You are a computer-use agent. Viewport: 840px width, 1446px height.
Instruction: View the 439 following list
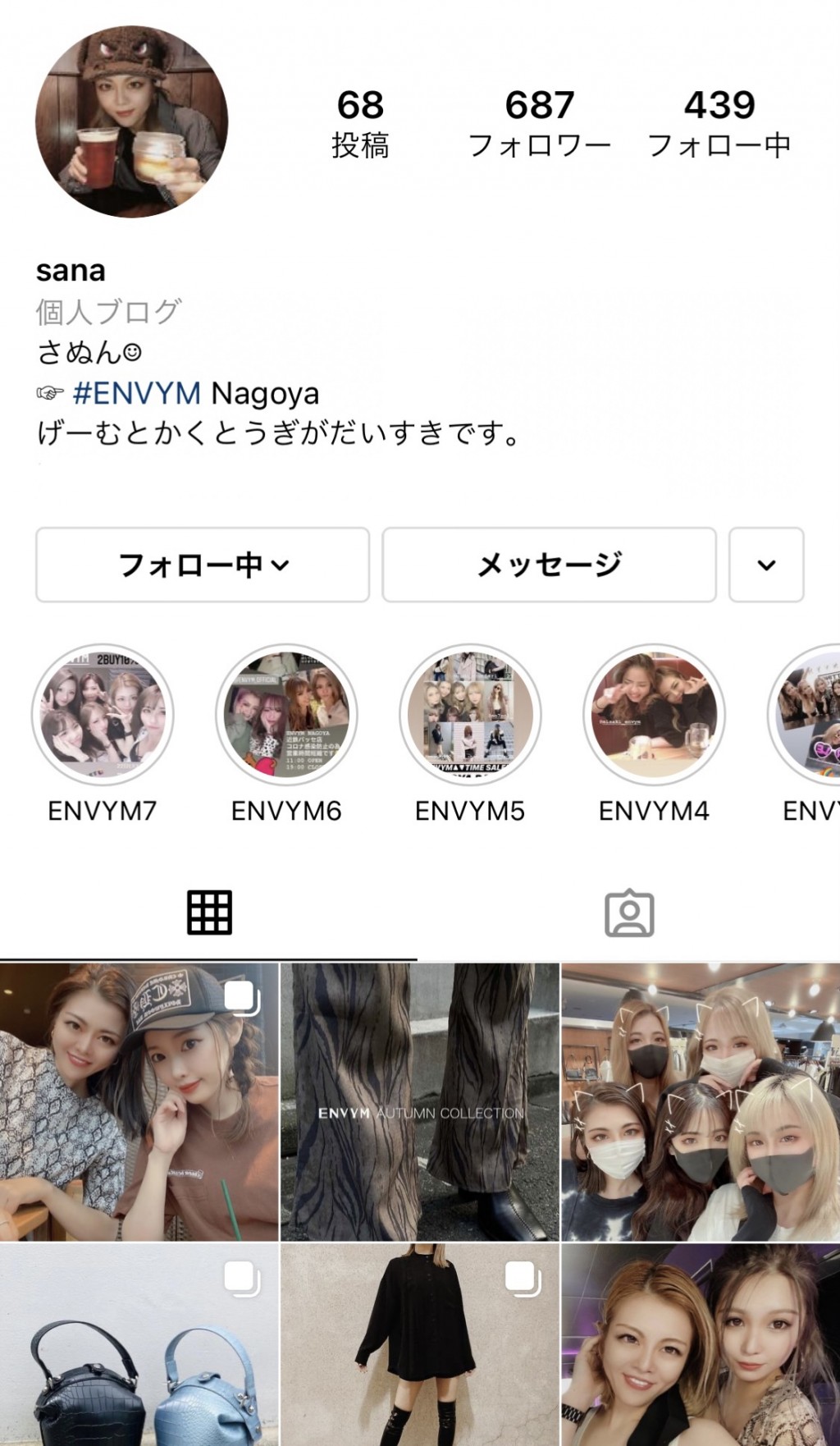click(719, 123)
